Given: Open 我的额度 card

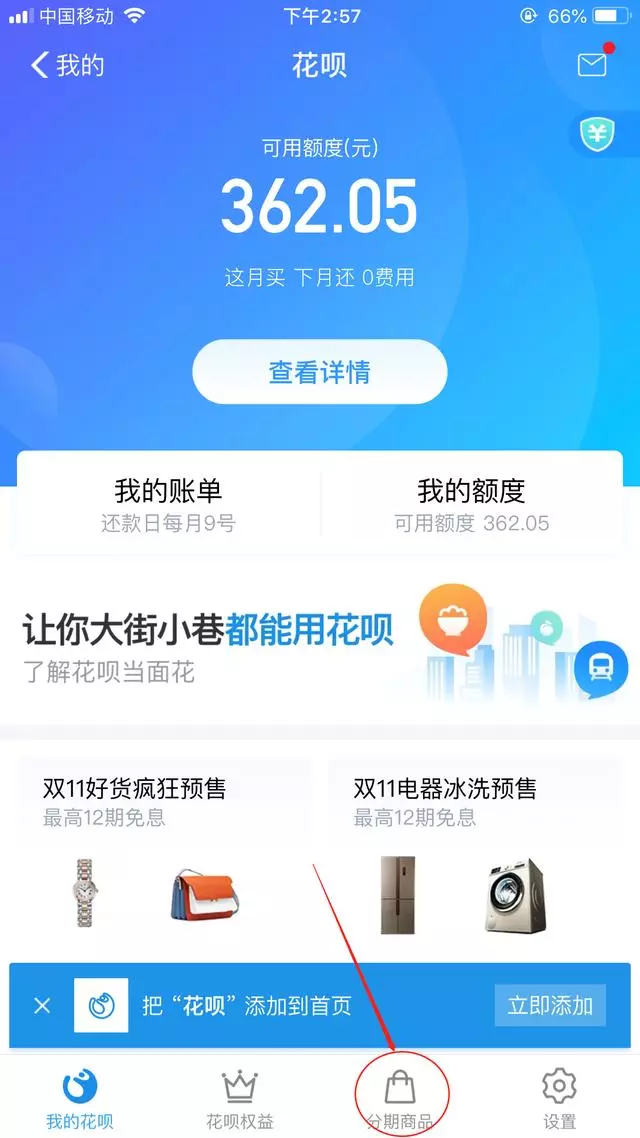Looking at the screenshot, I should coord(471,505).
